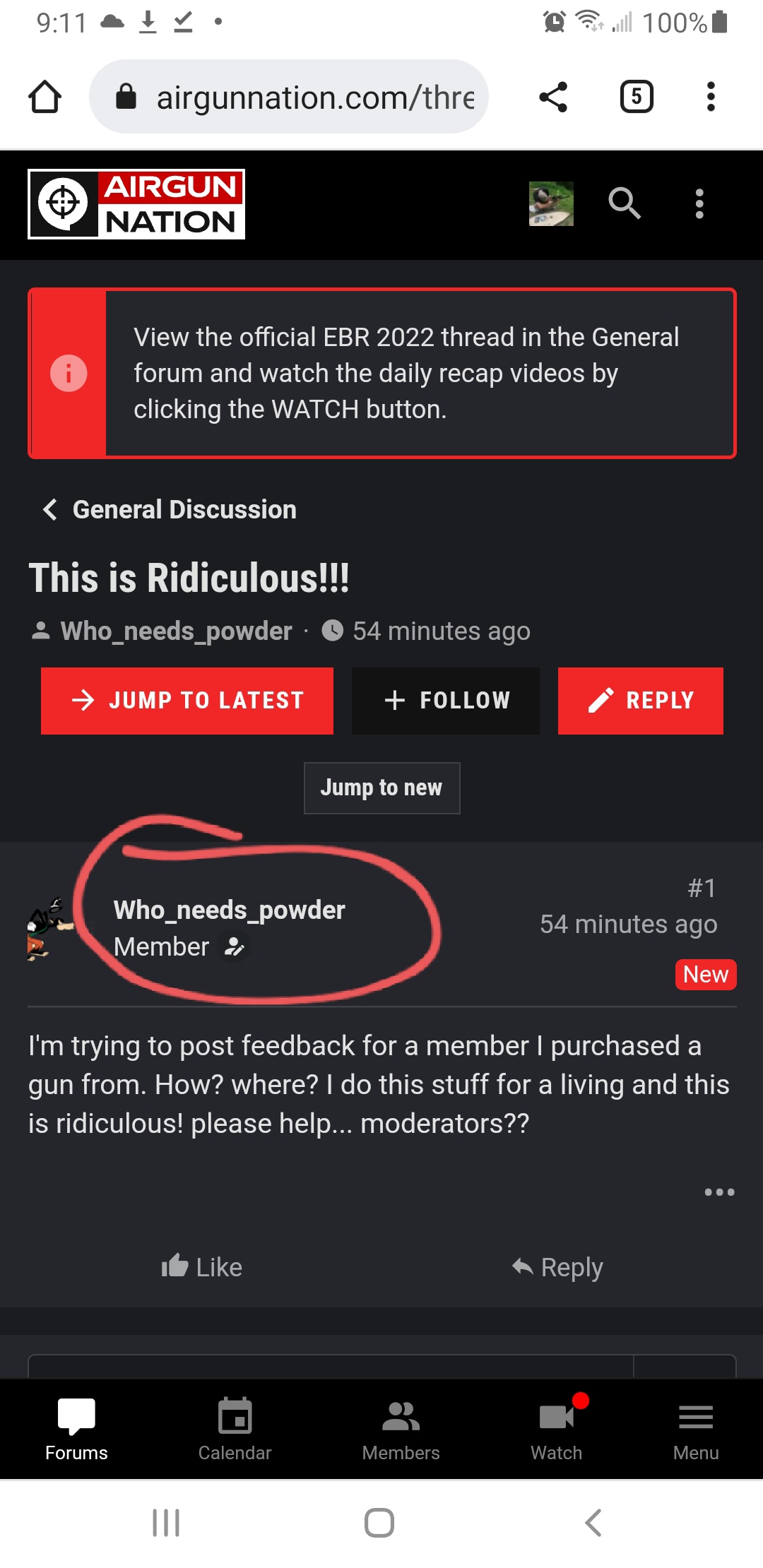The height and width of the screenshot is (1568, 763).
Task: Open the site header's three-dot menu
Action: point(699,204)
